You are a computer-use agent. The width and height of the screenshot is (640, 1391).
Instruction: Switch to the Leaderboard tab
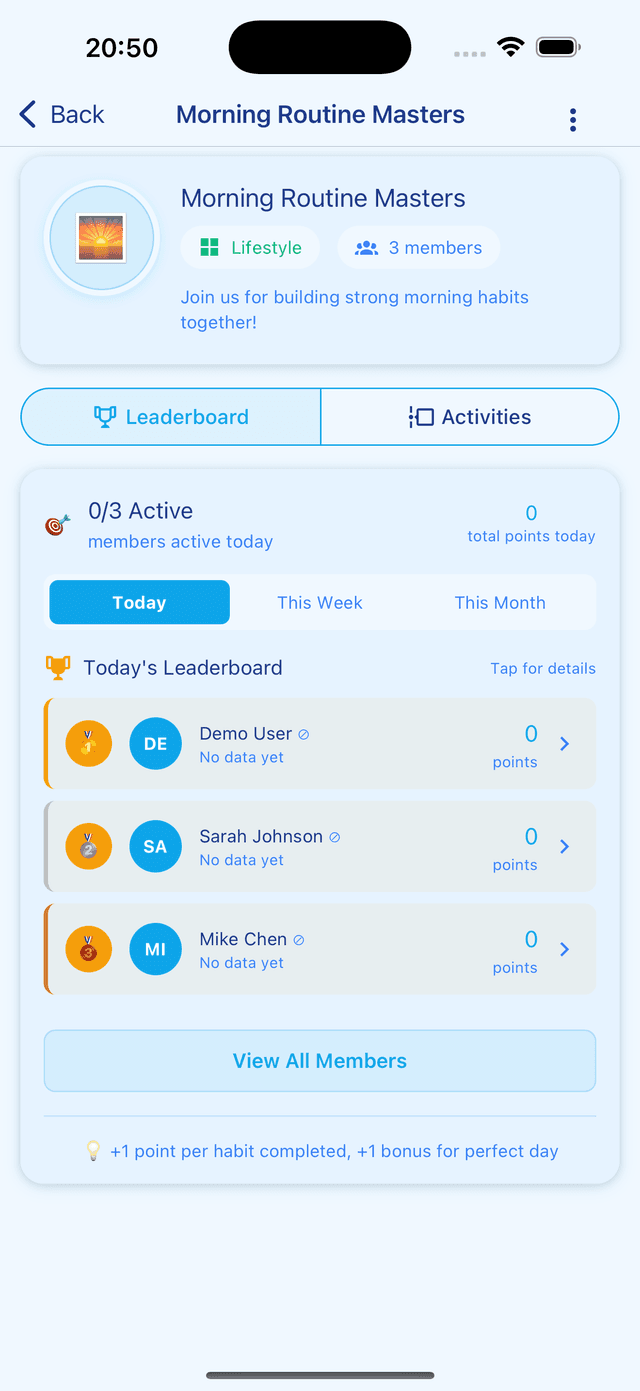(171, 417)
